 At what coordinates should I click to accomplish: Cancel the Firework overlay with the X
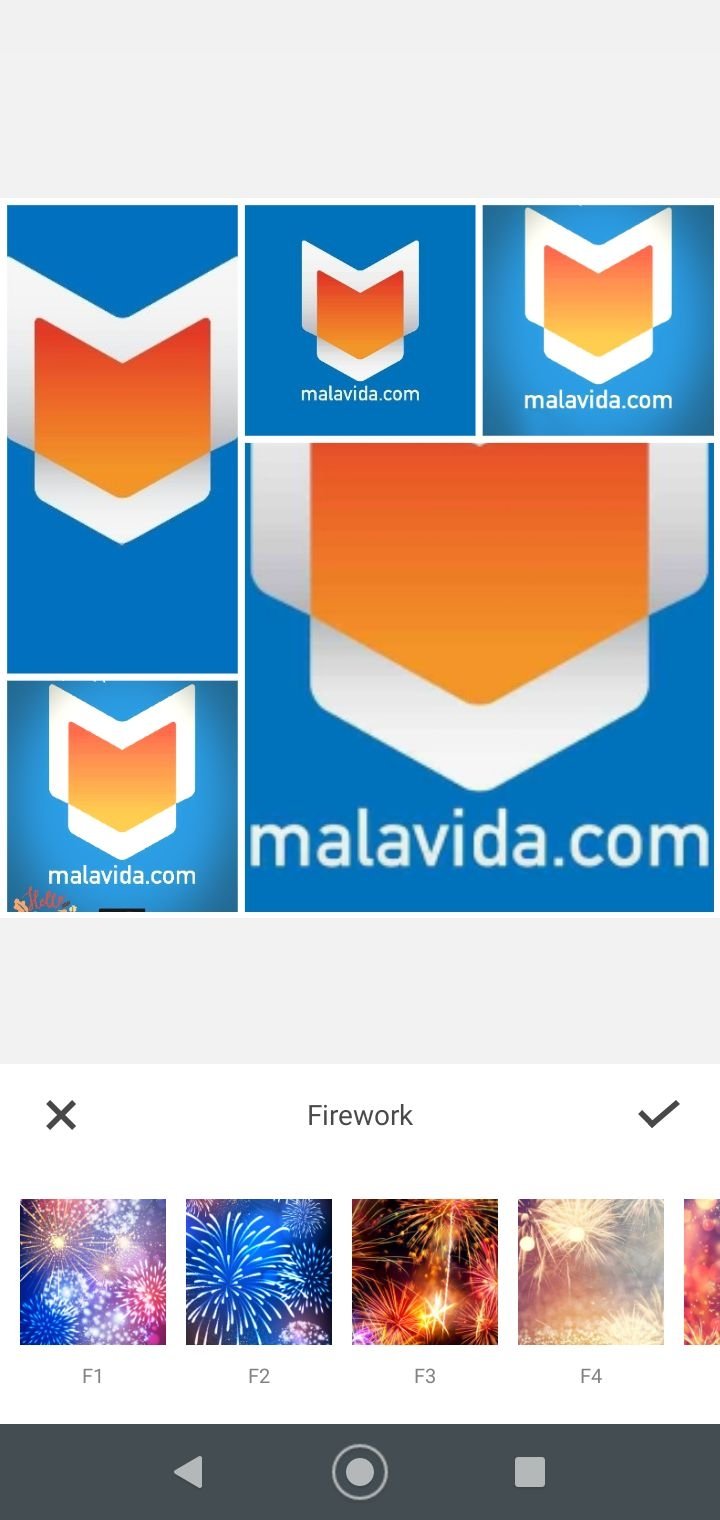(x=61, y=1115)
